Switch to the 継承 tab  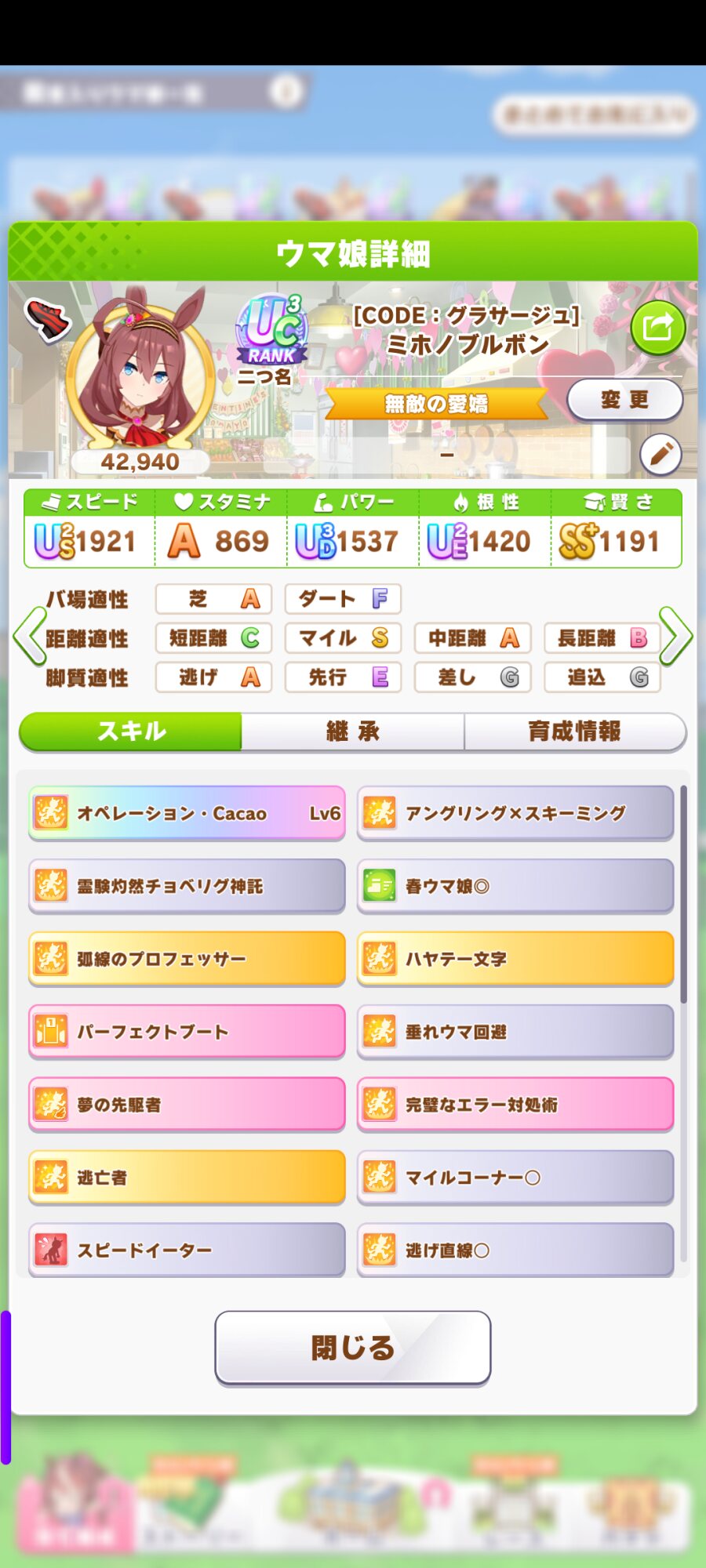click(353, 731)
